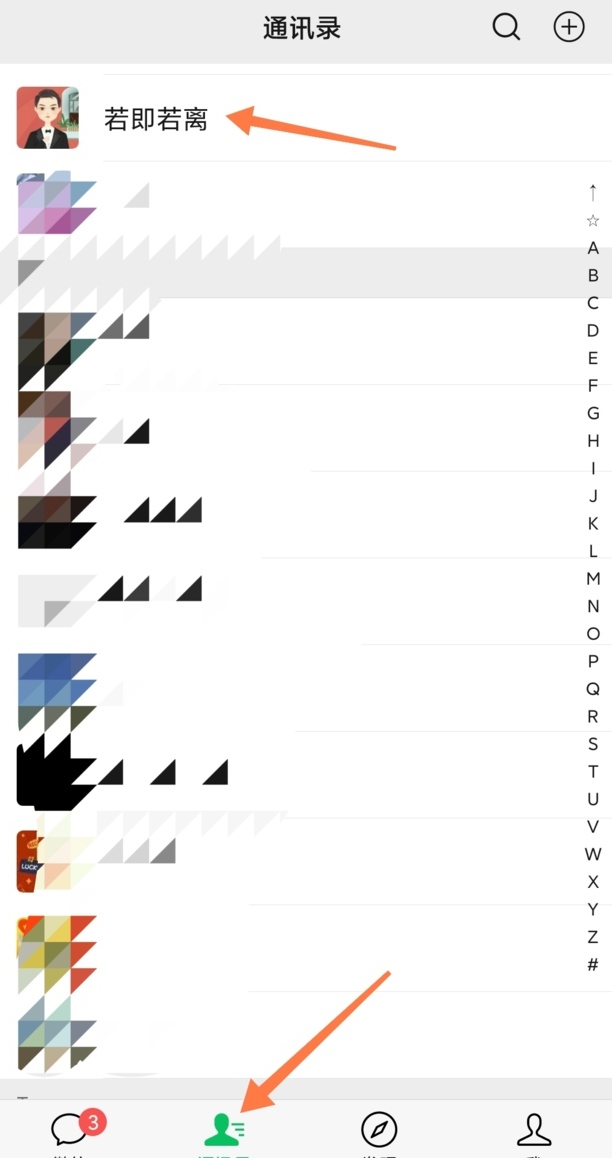The width and height of the screenshot is (612, 1158).
Task: Go to the Discover compass tab
Action: click(379, 1130)
